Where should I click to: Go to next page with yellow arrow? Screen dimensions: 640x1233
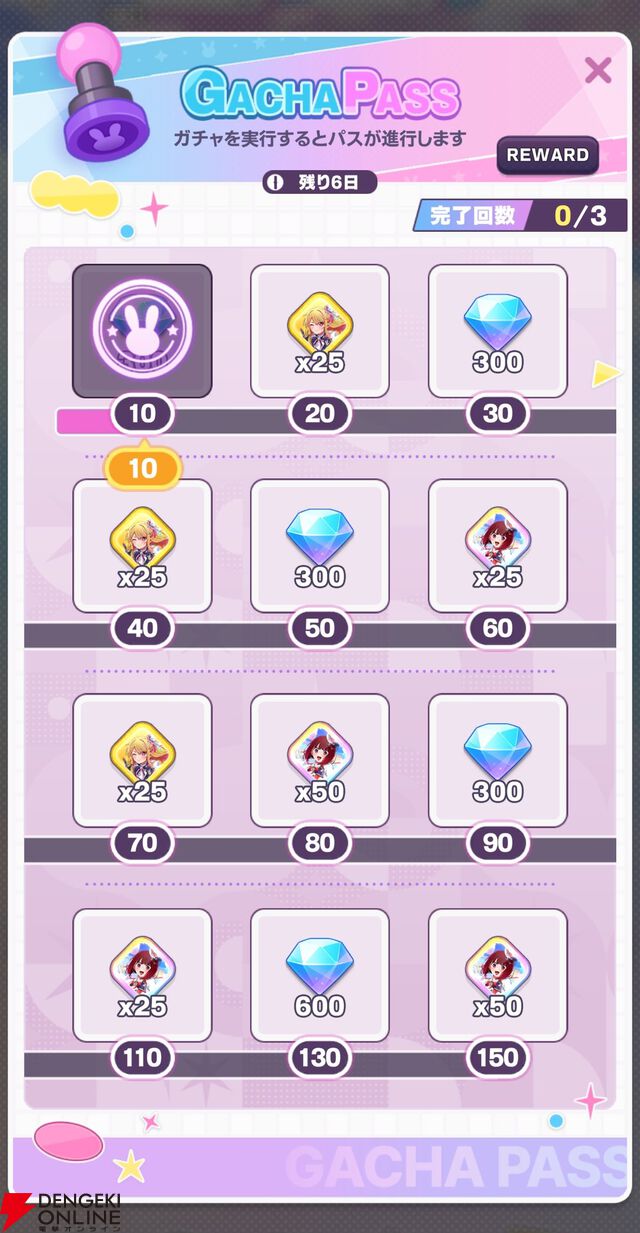pos(605,374)
